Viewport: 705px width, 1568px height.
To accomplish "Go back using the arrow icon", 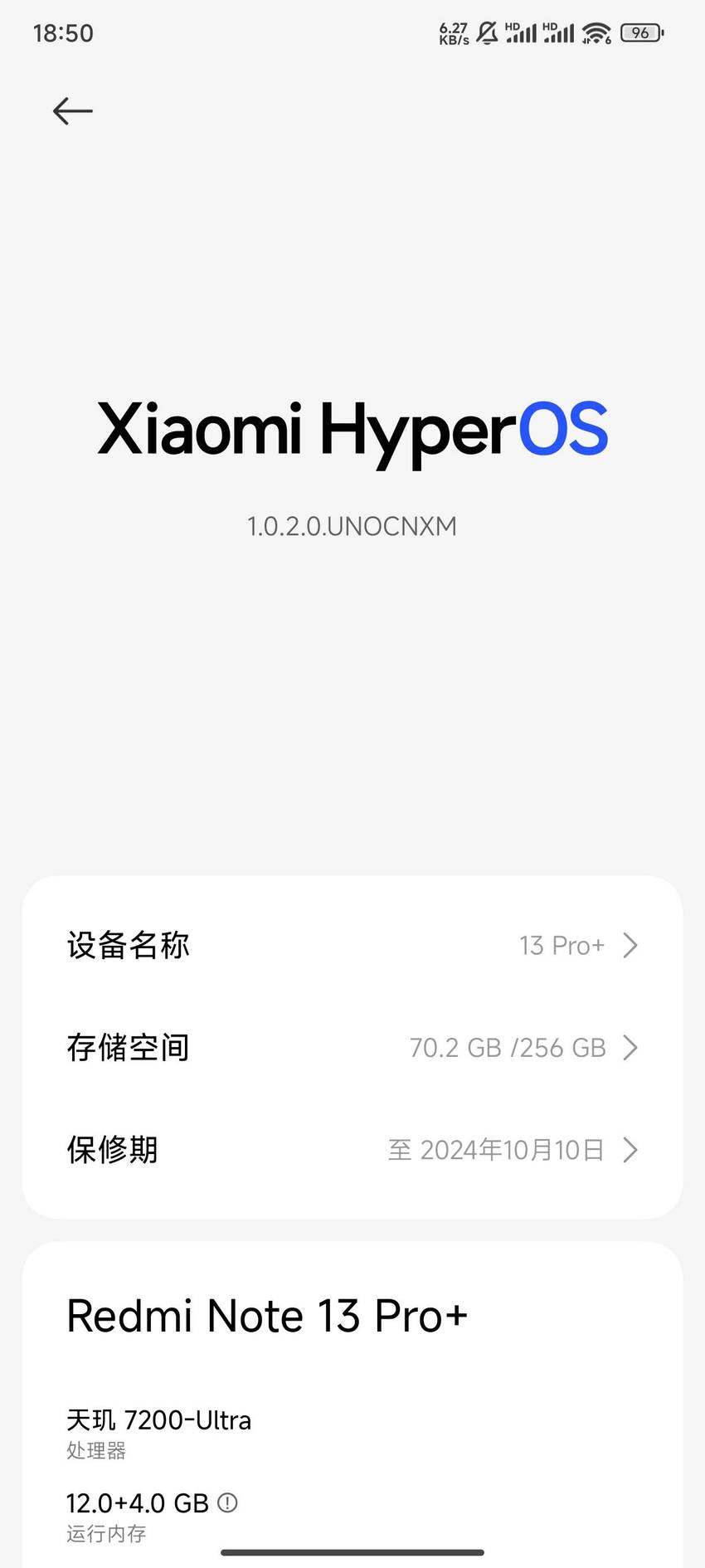I will pyautogui.click(x=72, y=111).
